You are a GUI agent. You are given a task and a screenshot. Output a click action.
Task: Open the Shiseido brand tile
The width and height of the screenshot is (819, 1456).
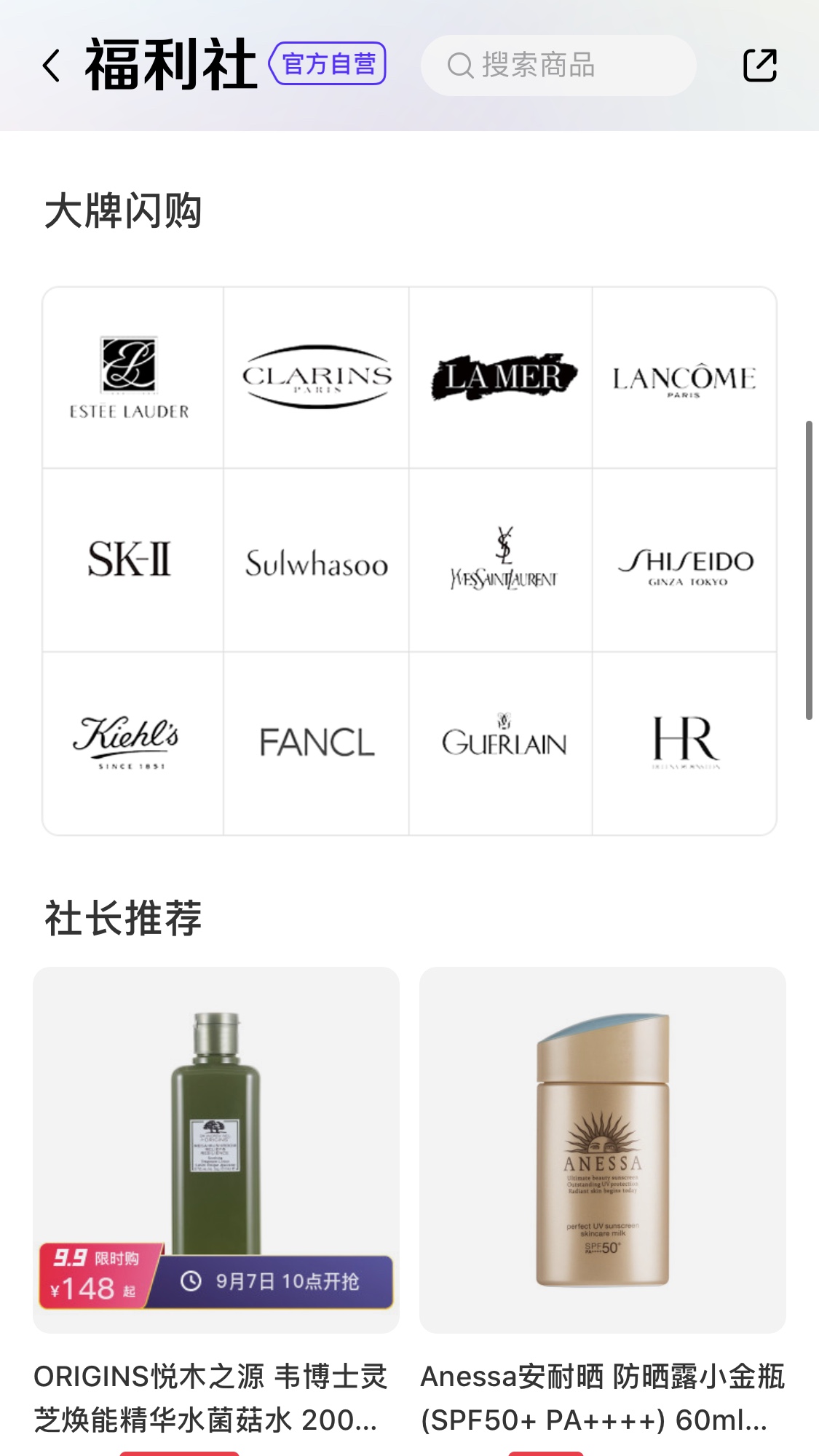684,561
